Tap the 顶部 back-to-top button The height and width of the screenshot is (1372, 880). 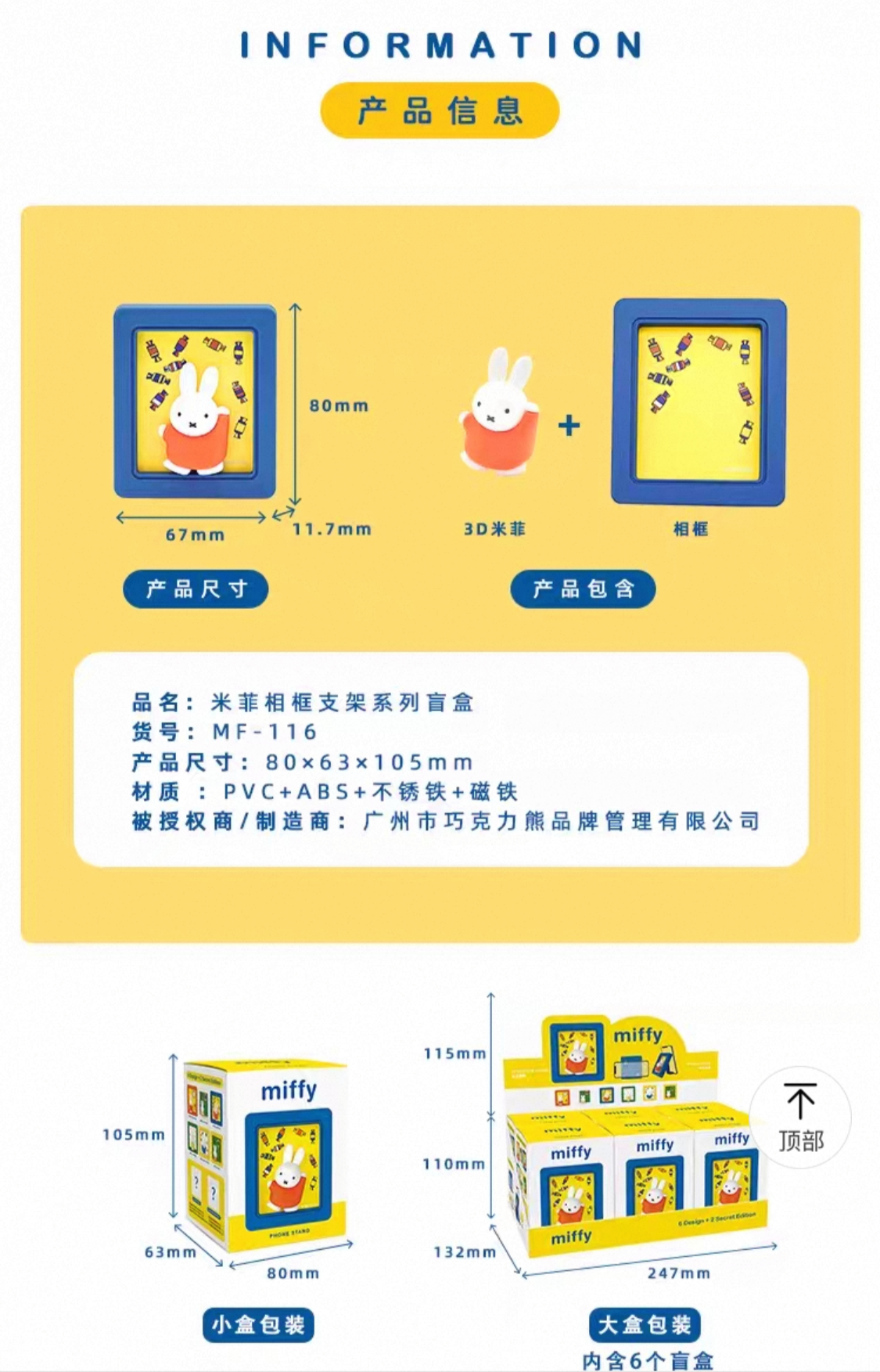click(800, 1117)
